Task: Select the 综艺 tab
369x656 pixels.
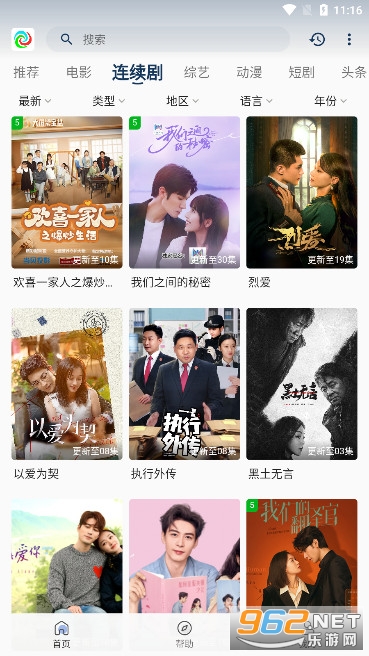Action: (x=196, y=72)
